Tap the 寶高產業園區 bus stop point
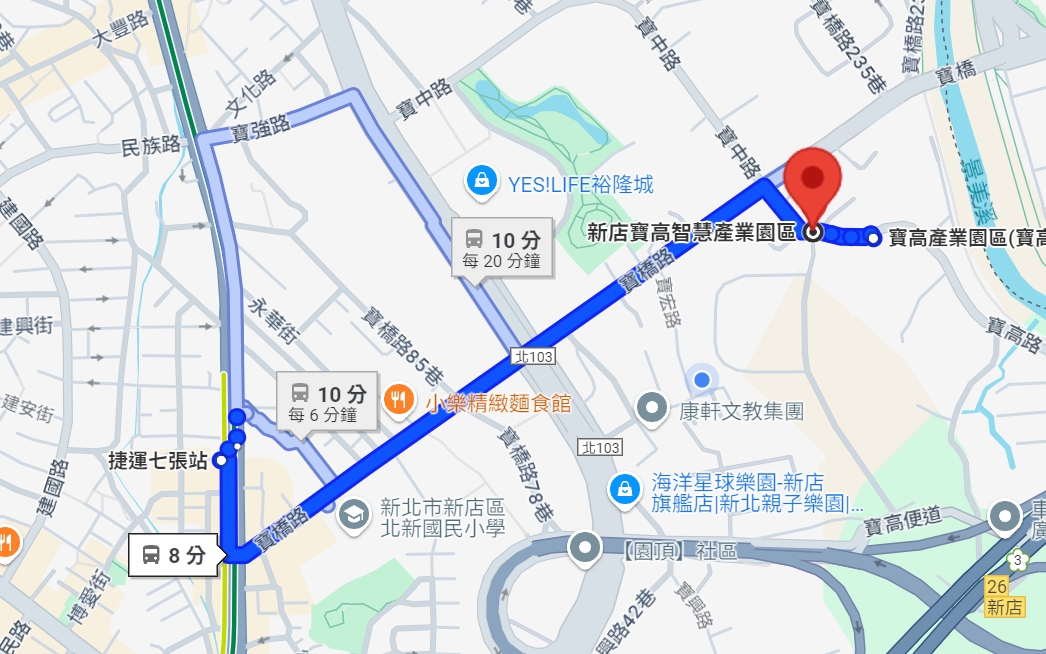1046x654 pixels. coord(873,236)
